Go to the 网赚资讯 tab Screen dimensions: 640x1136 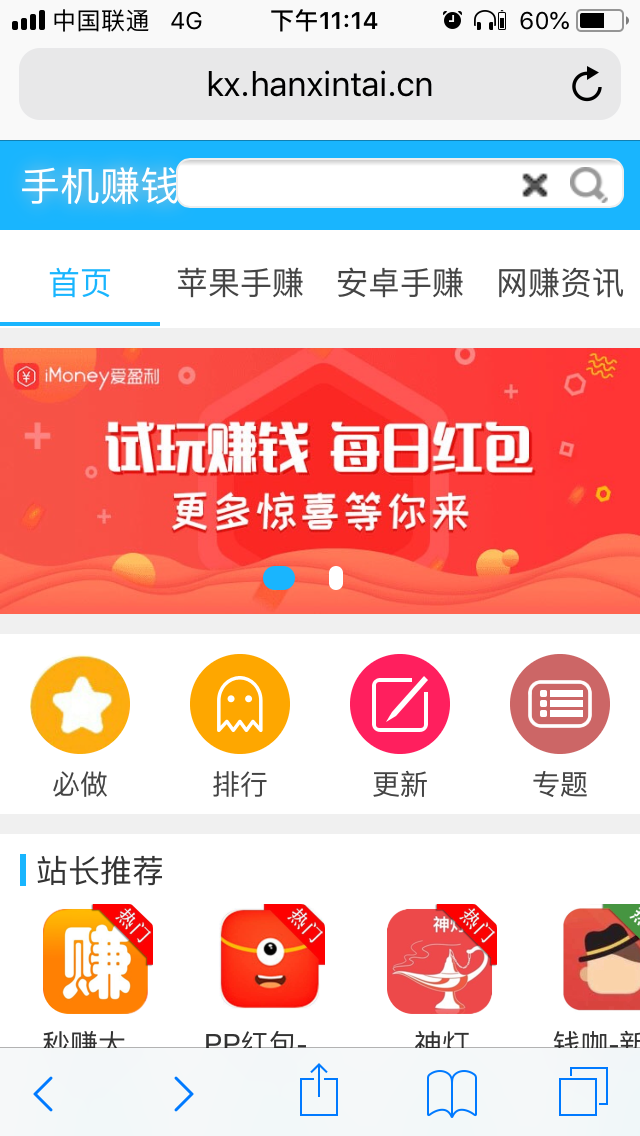tap(560, 284)
